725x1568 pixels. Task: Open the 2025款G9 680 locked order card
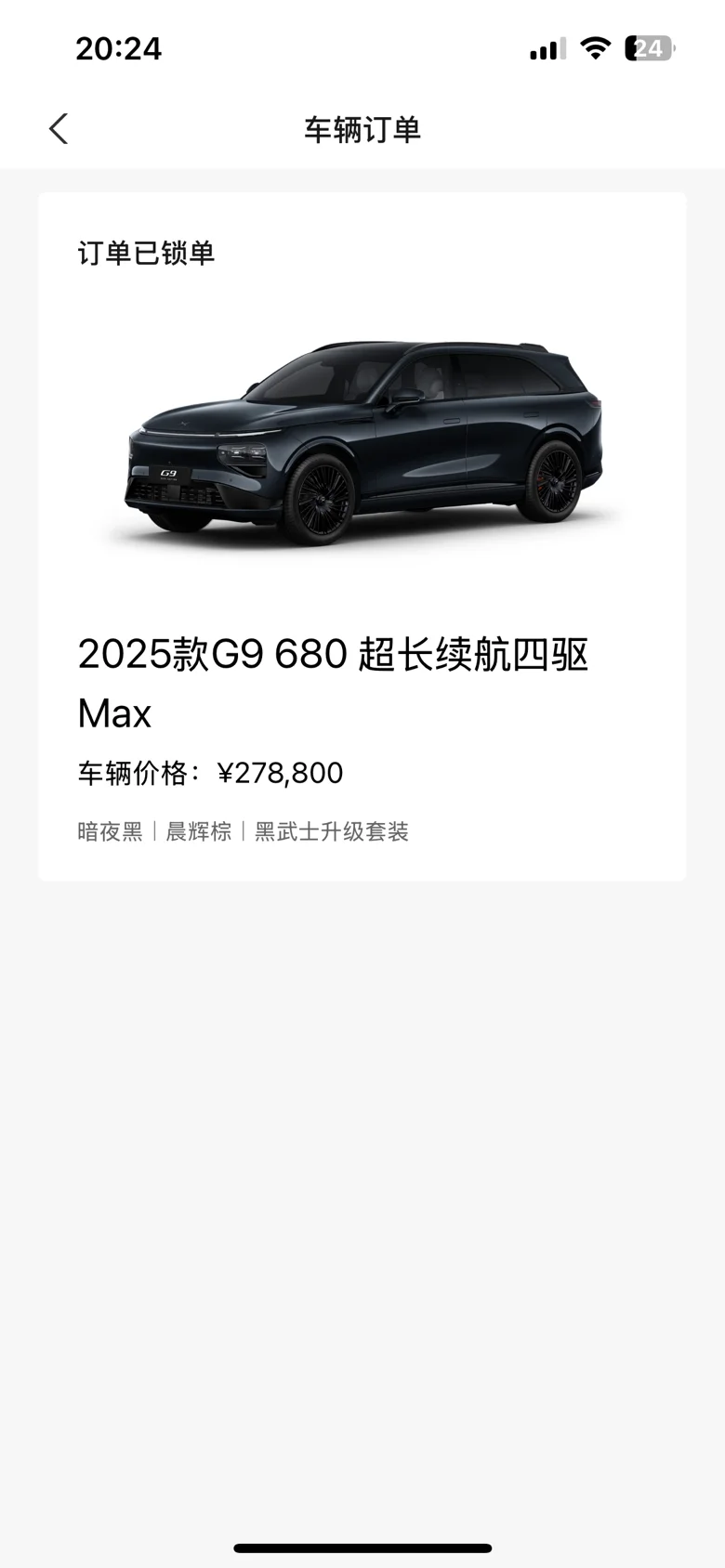362,536
